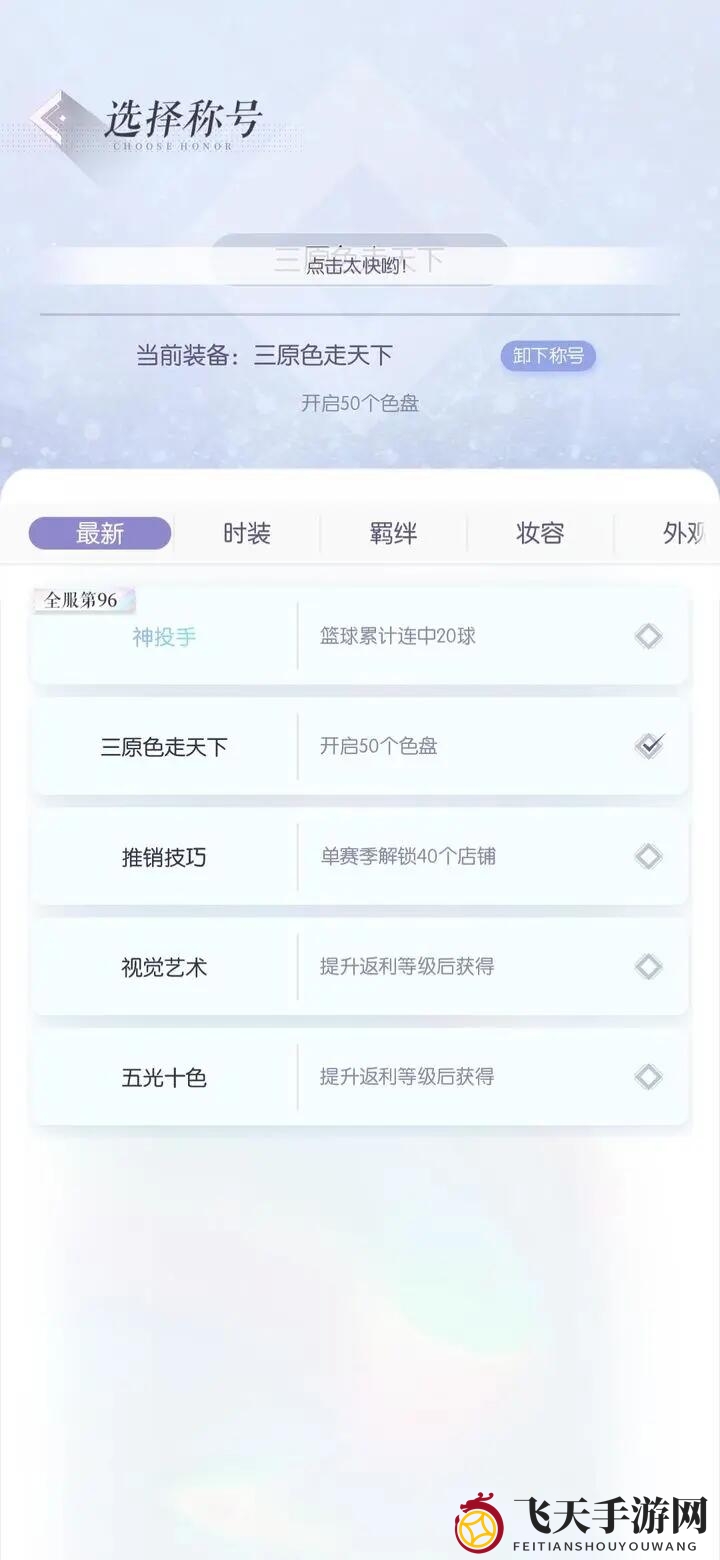Screen dimensions: 720x1560
Task: Open the 羁绊 tab
Action: point(393,534)
